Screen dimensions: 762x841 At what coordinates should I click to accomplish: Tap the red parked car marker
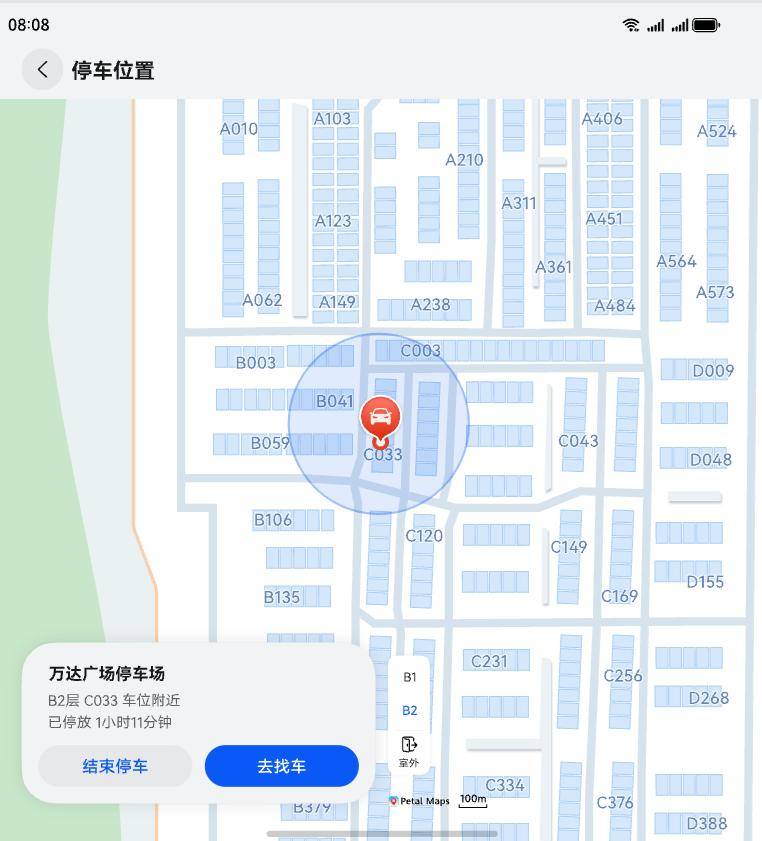tap(380, 418)
